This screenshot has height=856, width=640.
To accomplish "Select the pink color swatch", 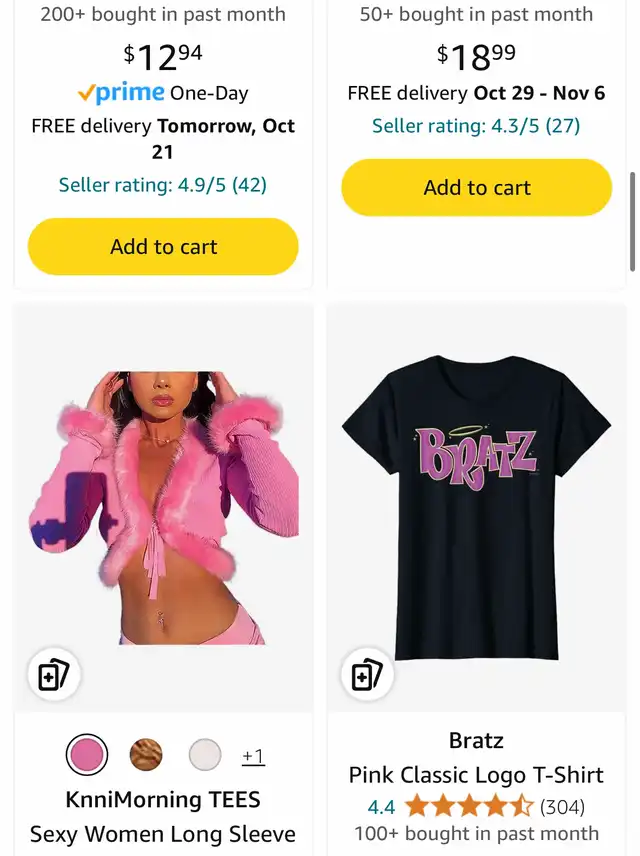I will pos(87,755).
